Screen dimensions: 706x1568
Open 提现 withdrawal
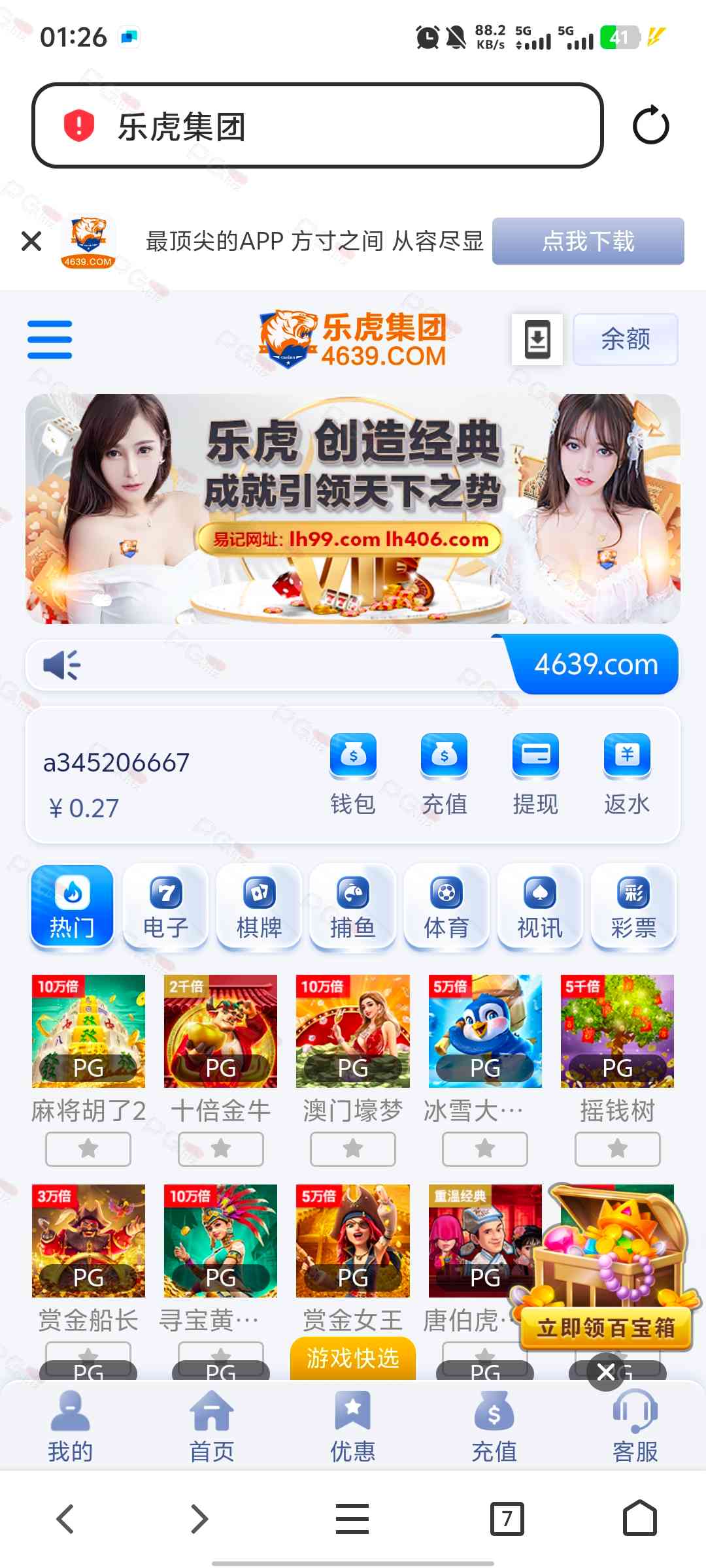pos(535,774)
